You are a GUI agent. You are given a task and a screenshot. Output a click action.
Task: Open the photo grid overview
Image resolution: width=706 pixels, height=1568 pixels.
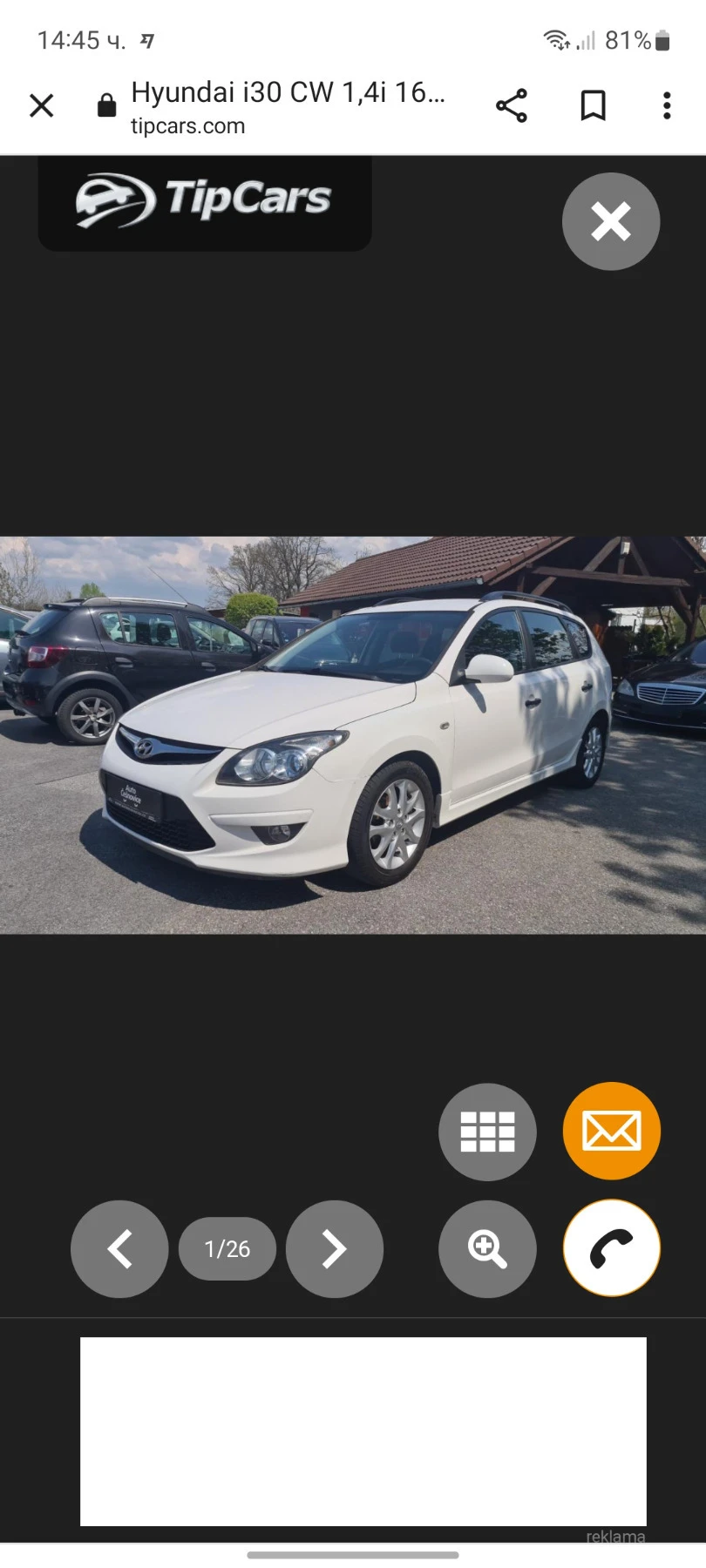point(487,1131)
